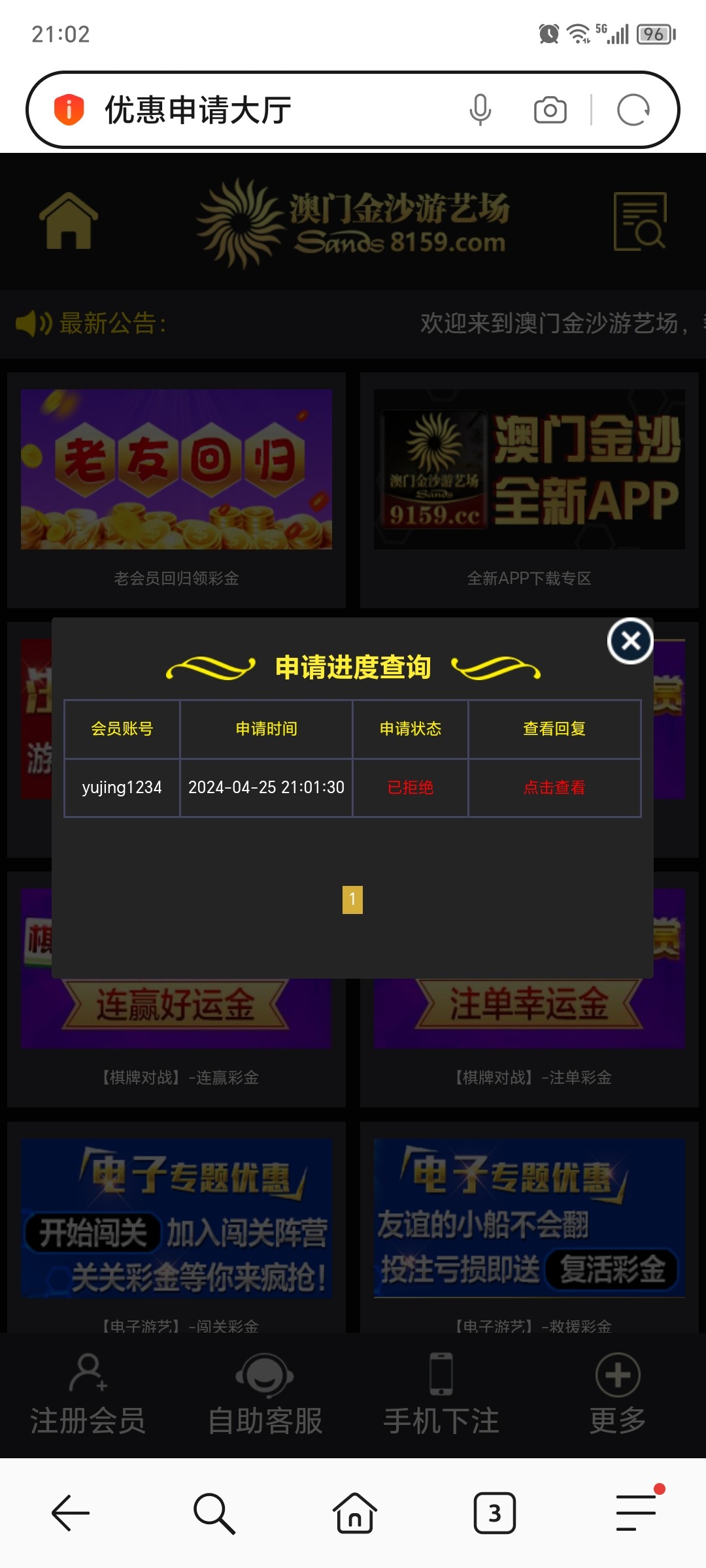Select page 1 in the dialog pagination
706x1568 pixels.
click(x=352, y=900)
